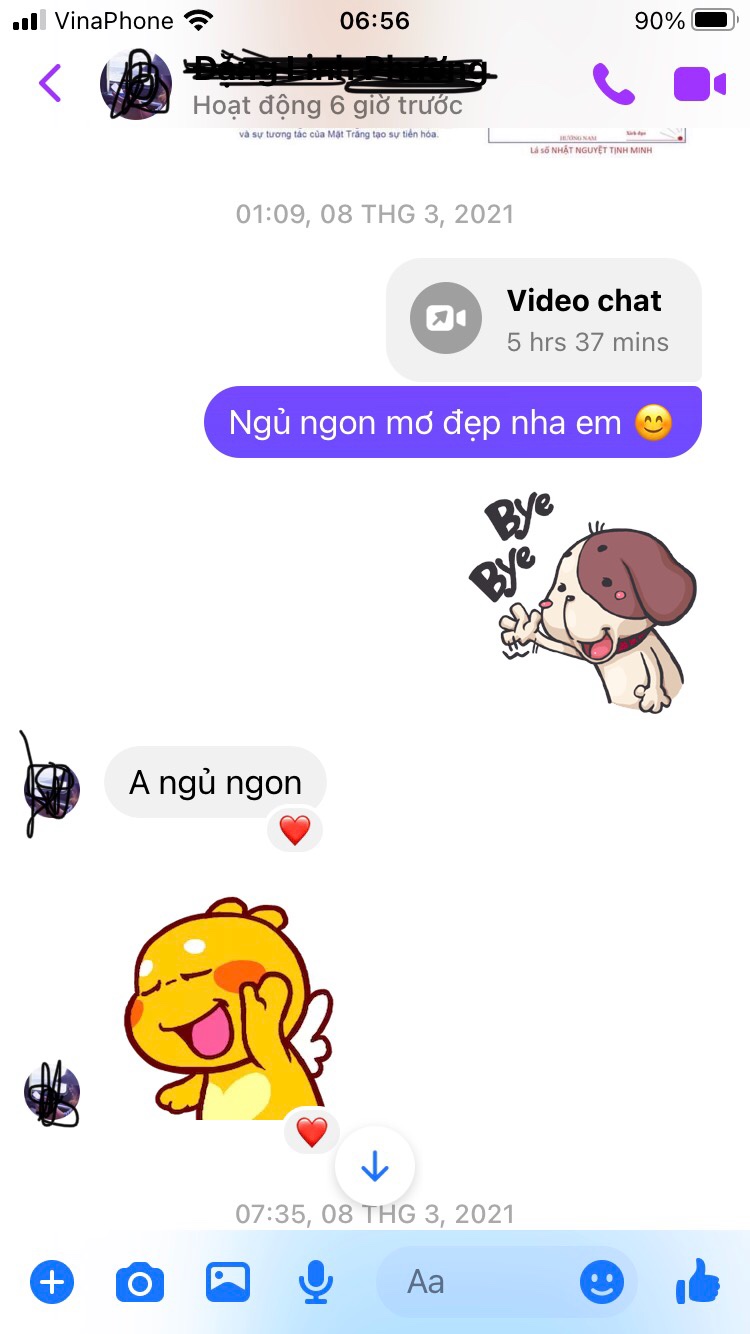Viewport: 750px width, 1334px height.
Task: View heart reaction on yellow dragon sticker
Action: coord(312,1132)
